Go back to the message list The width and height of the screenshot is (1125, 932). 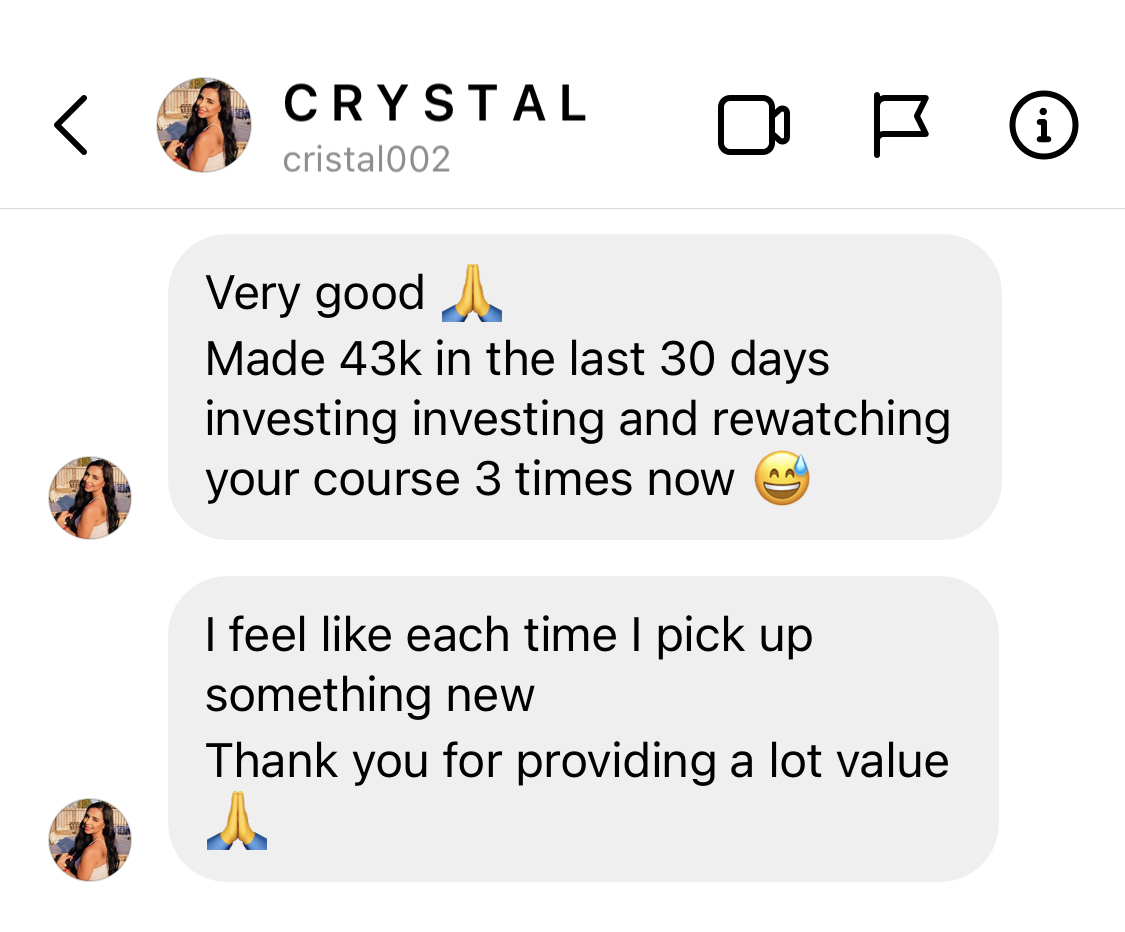click(70, 126)
